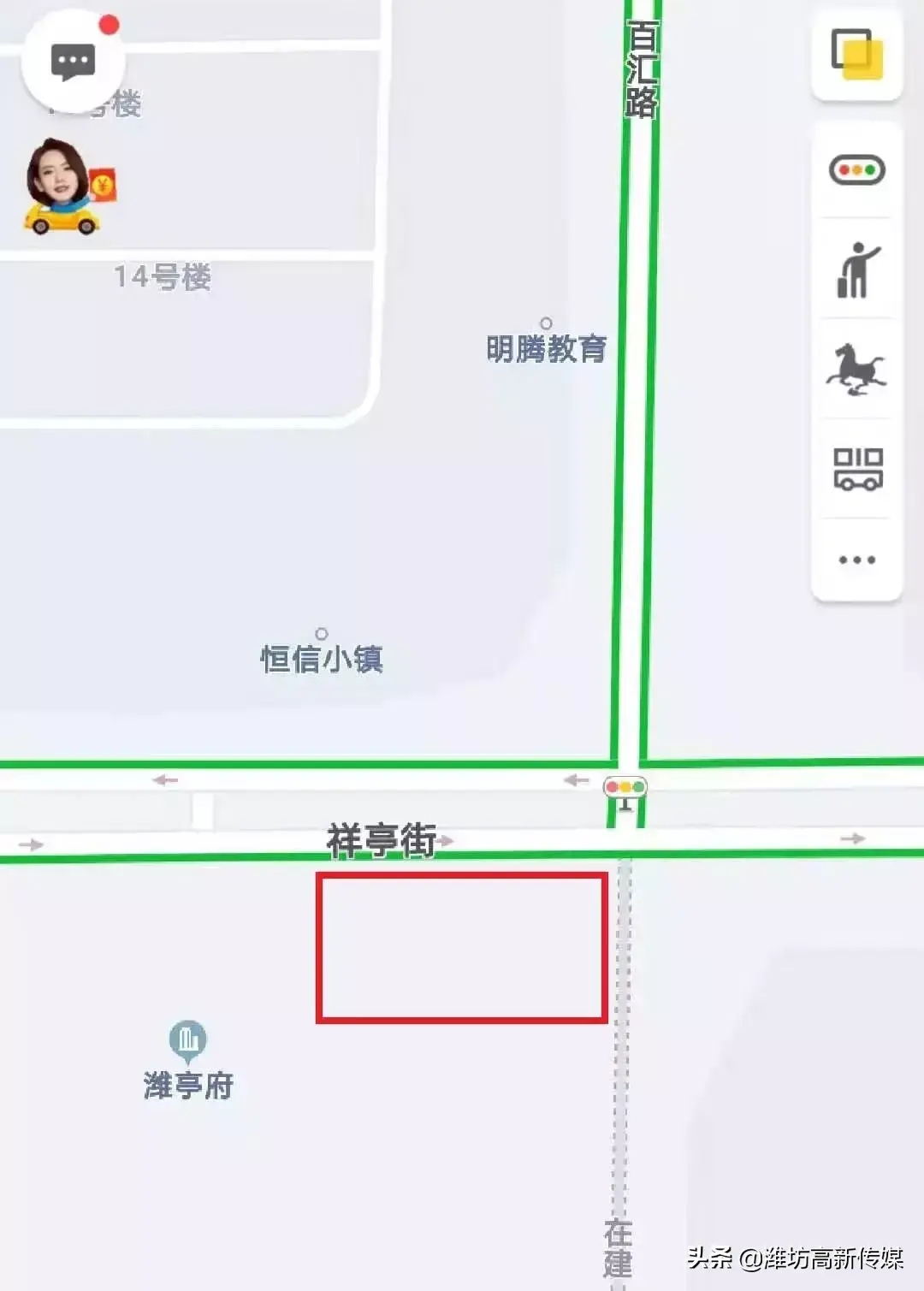The image size is (924, 1291).
Task: Select the 明腾教育 place marker
Action: pos(546,323)
